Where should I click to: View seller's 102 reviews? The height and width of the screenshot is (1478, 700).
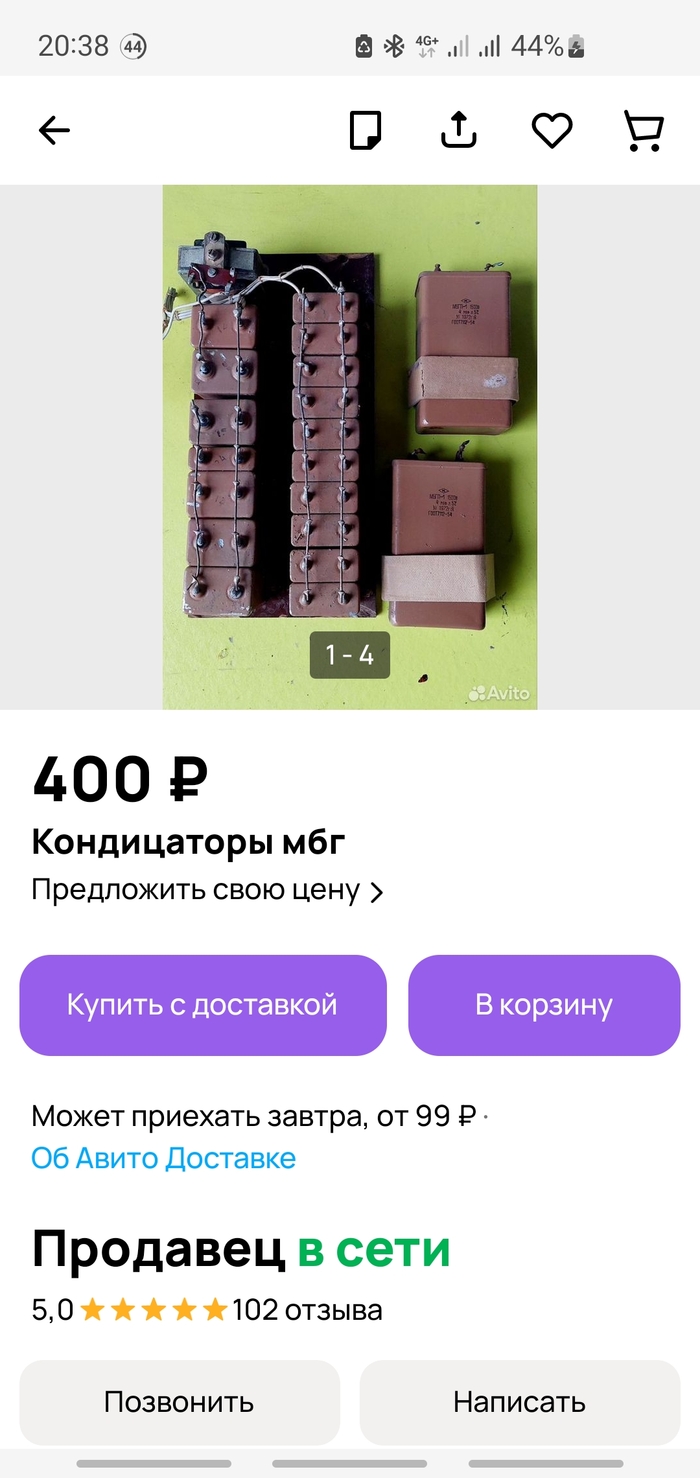click(x=306, y=1309)
